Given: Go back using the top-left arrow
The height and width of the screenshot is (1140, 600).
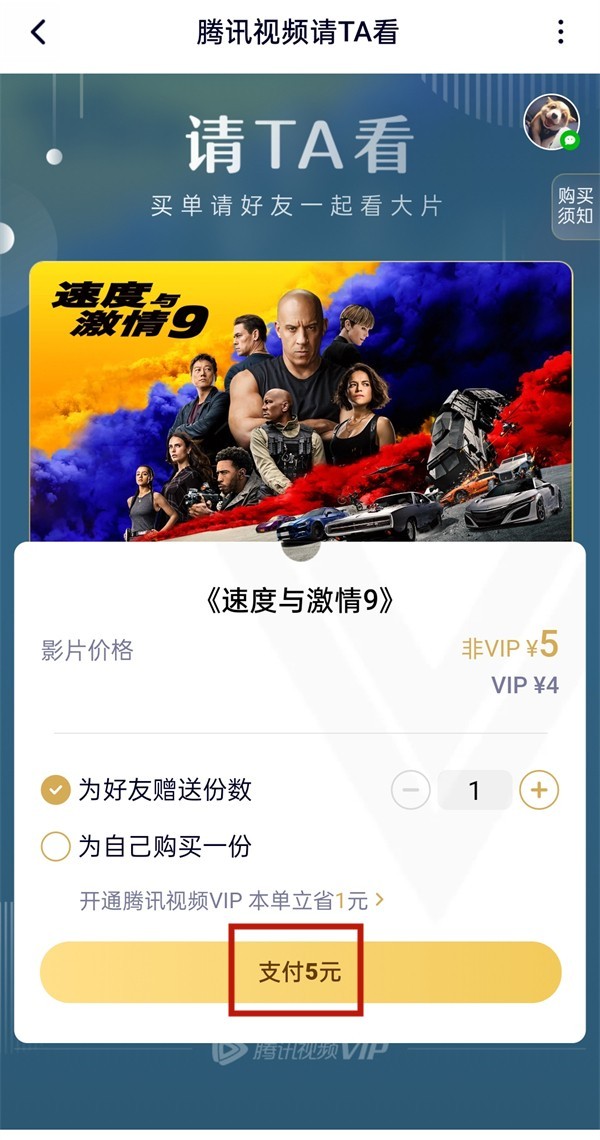Looking at the screenshot, I should point(38,32).
